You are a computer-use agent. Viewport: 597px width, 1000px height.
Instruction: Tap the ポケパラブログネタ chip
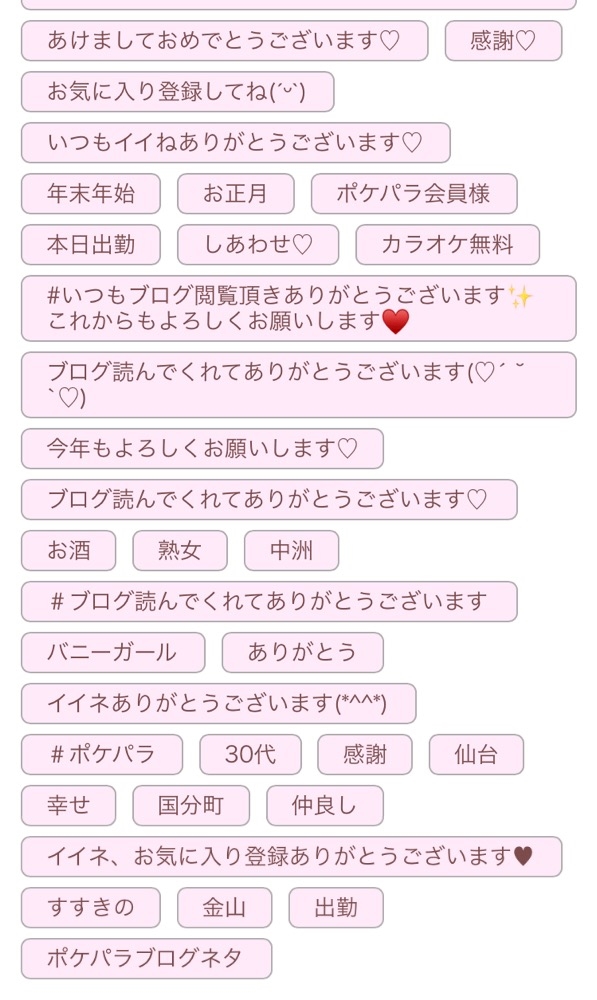tap(146, 959)
